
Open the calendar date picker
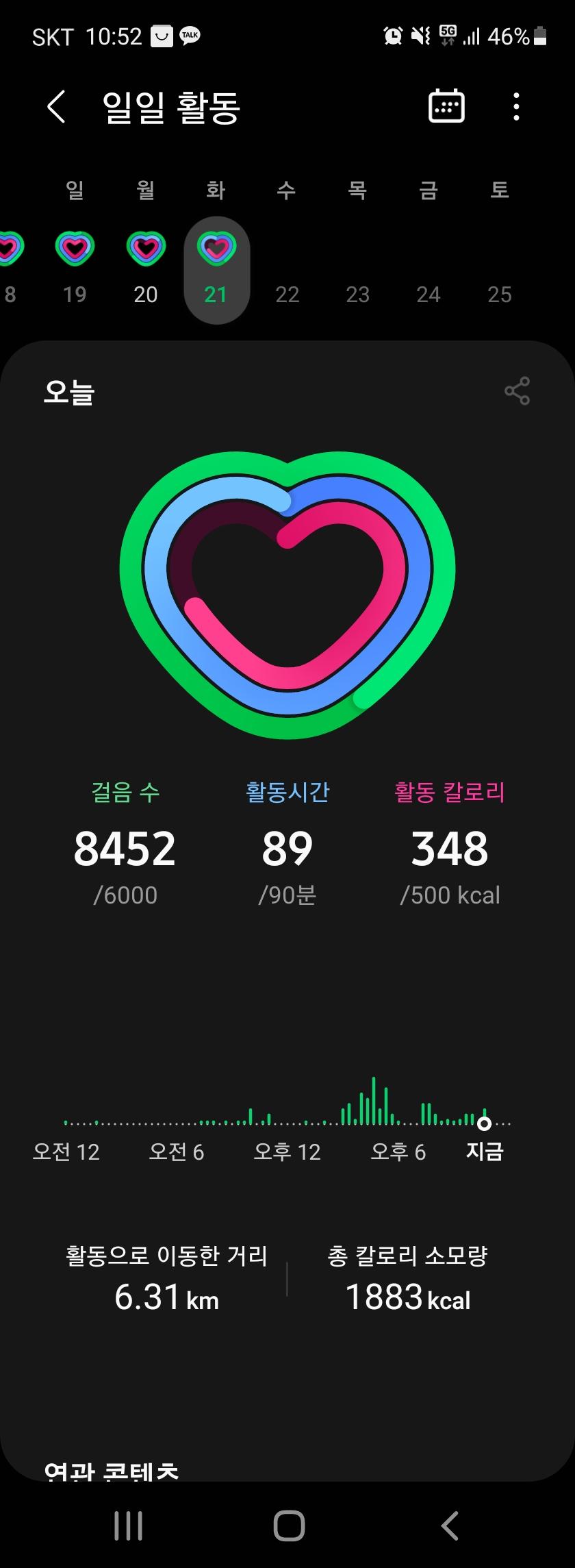pos(446,107)
